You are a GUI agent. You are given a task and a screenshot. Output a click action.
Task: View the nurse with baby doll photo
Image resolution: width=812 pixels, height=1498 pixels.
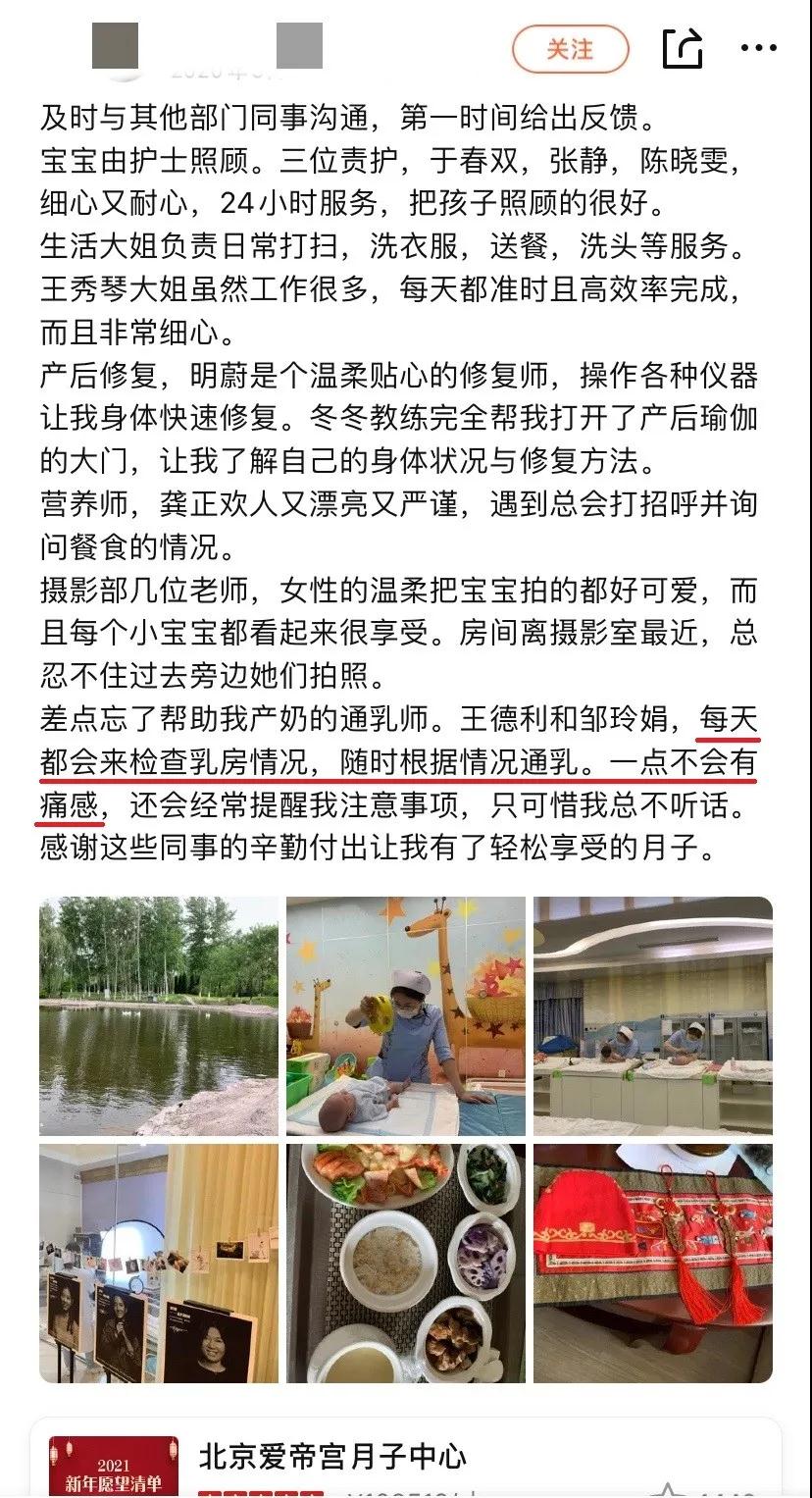(405, 1016)
